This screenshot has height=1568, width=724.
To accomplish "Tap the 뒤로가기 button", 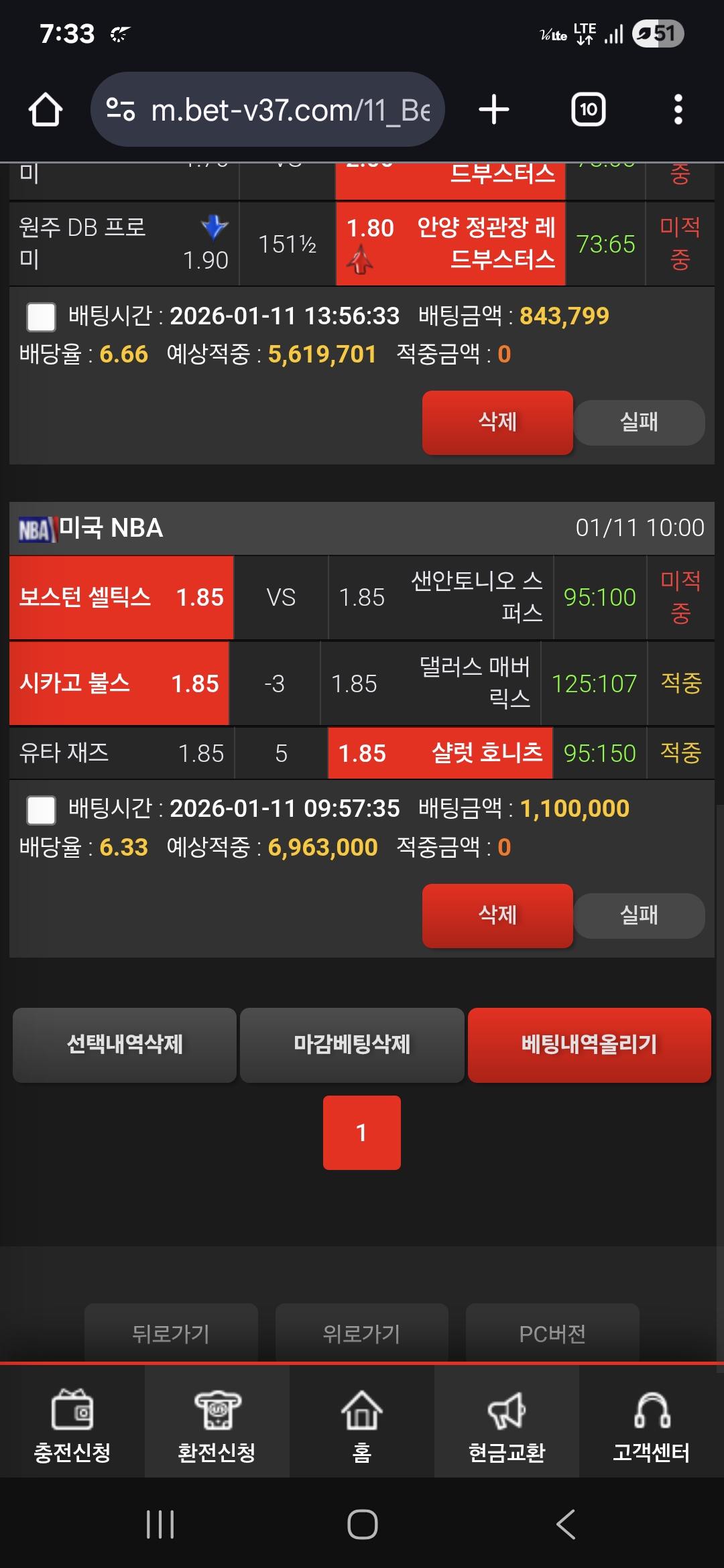I will click(x=171, y=1333).
